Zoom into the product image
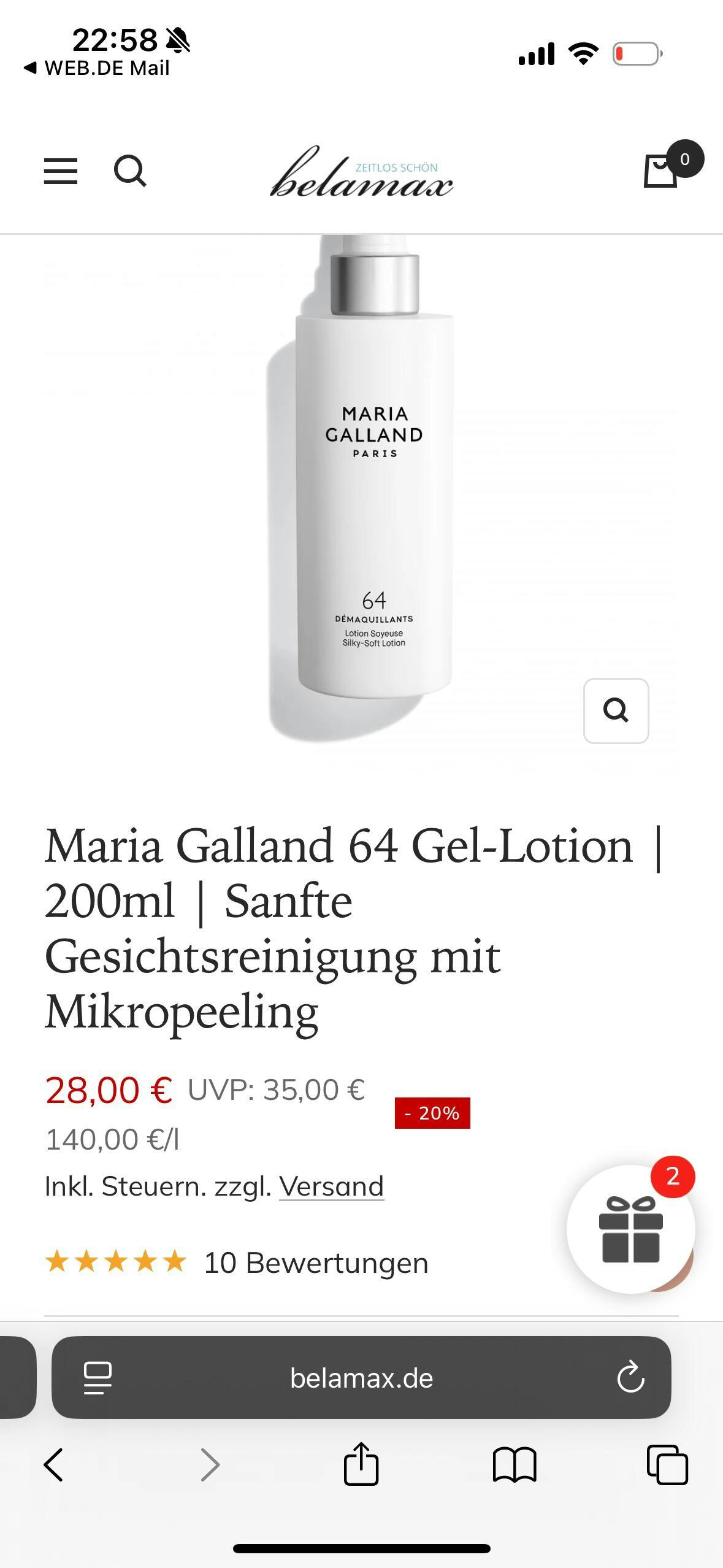Image resolution: width=723 pixels, height=1568 pixels. coord(616,710)
